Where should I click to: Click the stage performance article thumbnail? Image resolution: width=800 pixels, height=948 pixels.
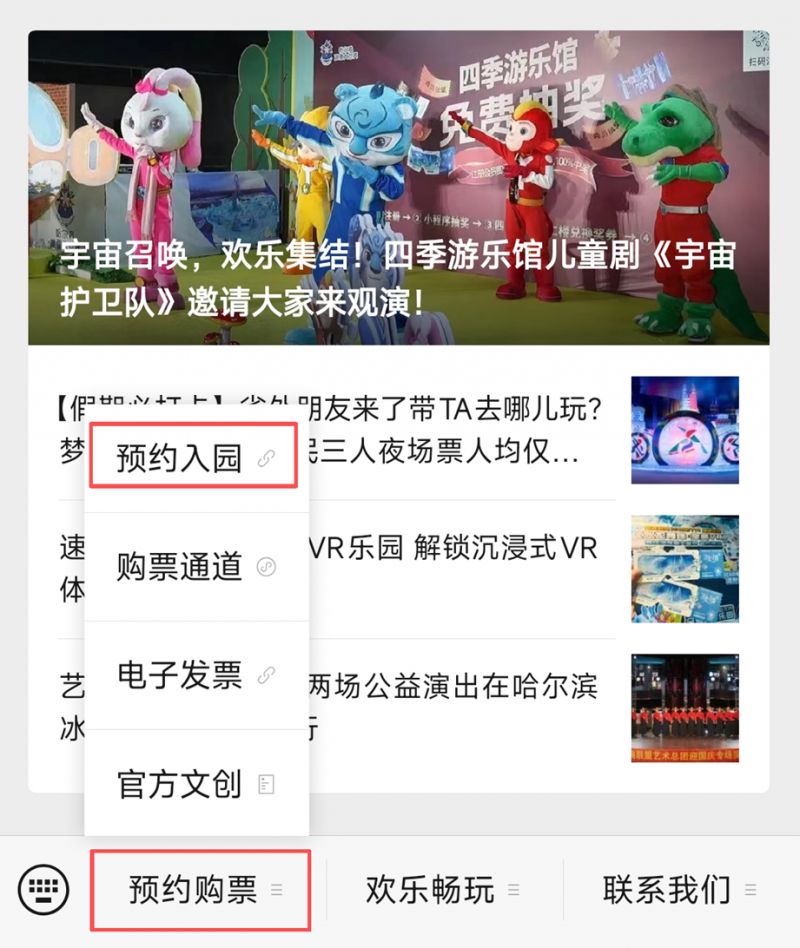[684, 700]
